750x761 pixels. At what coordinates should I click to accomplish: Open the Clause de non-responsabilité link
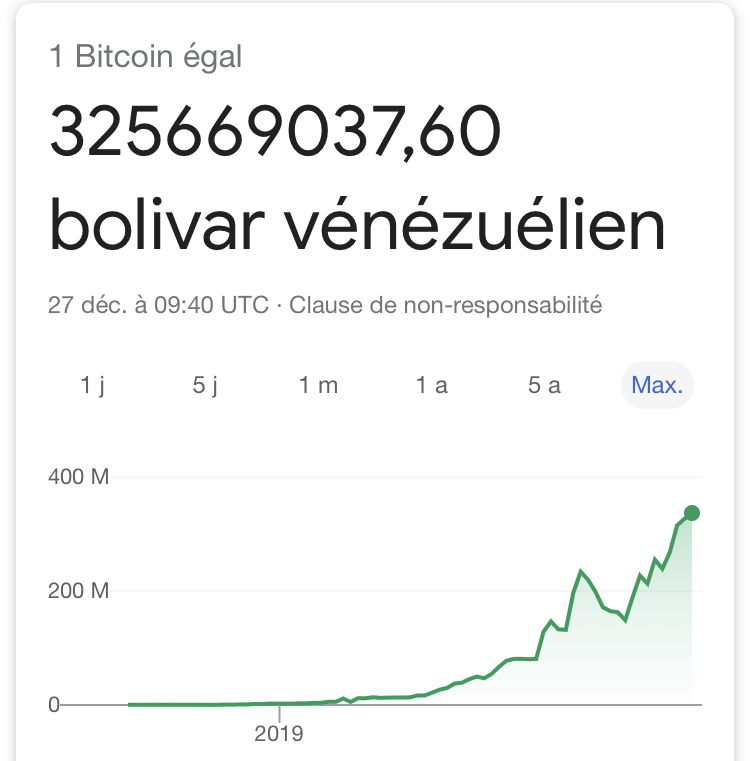(445, 305)
